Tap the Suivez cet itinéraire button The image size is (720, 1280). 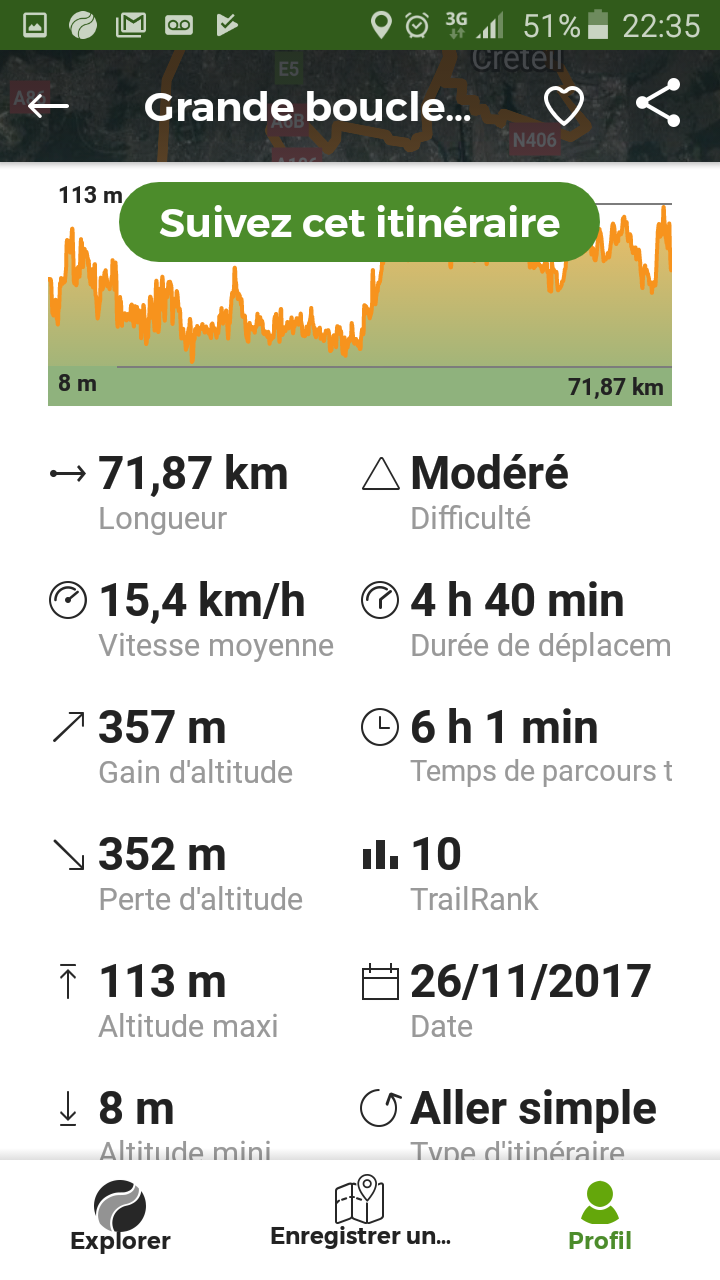coord(359,222)
